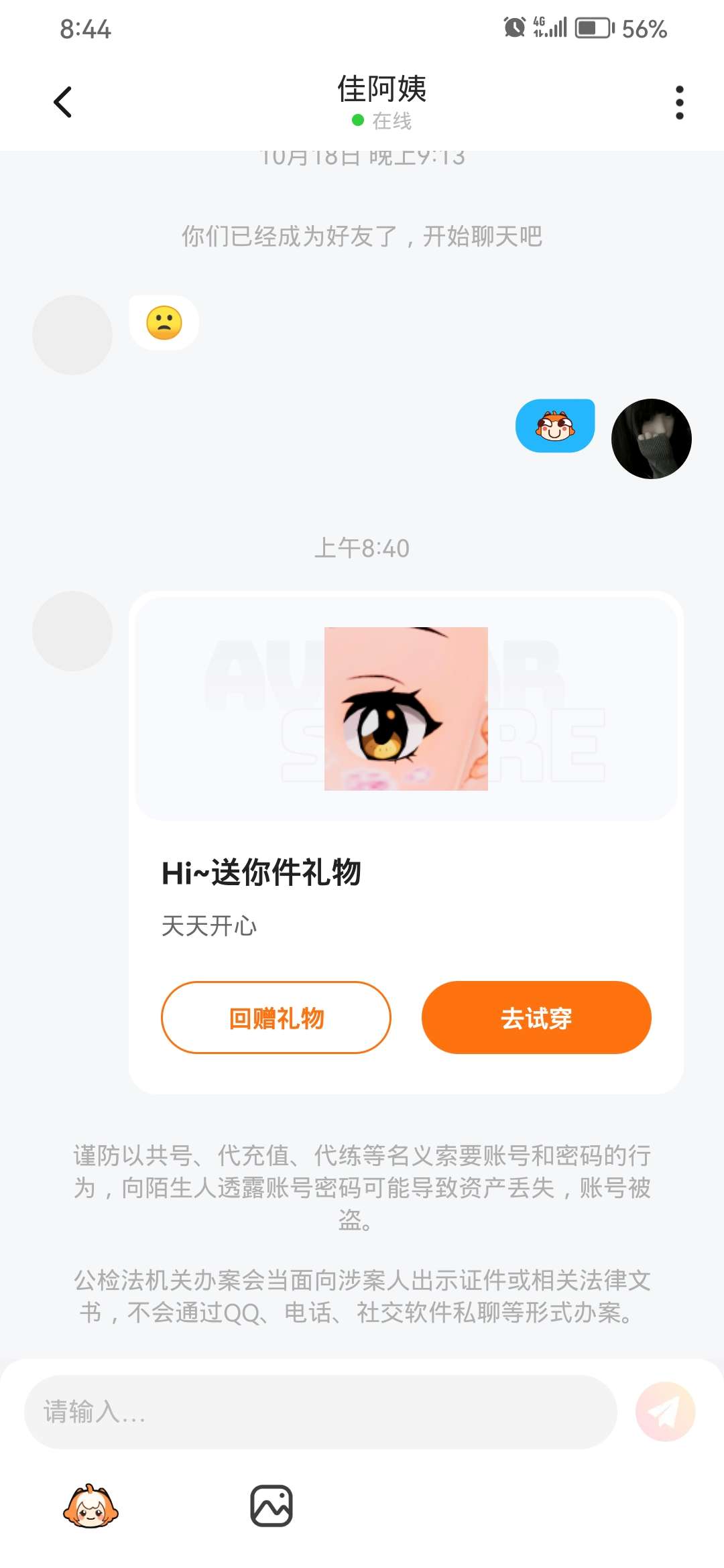Go back from the 佳阿姨 chat

tap(63, 103)
